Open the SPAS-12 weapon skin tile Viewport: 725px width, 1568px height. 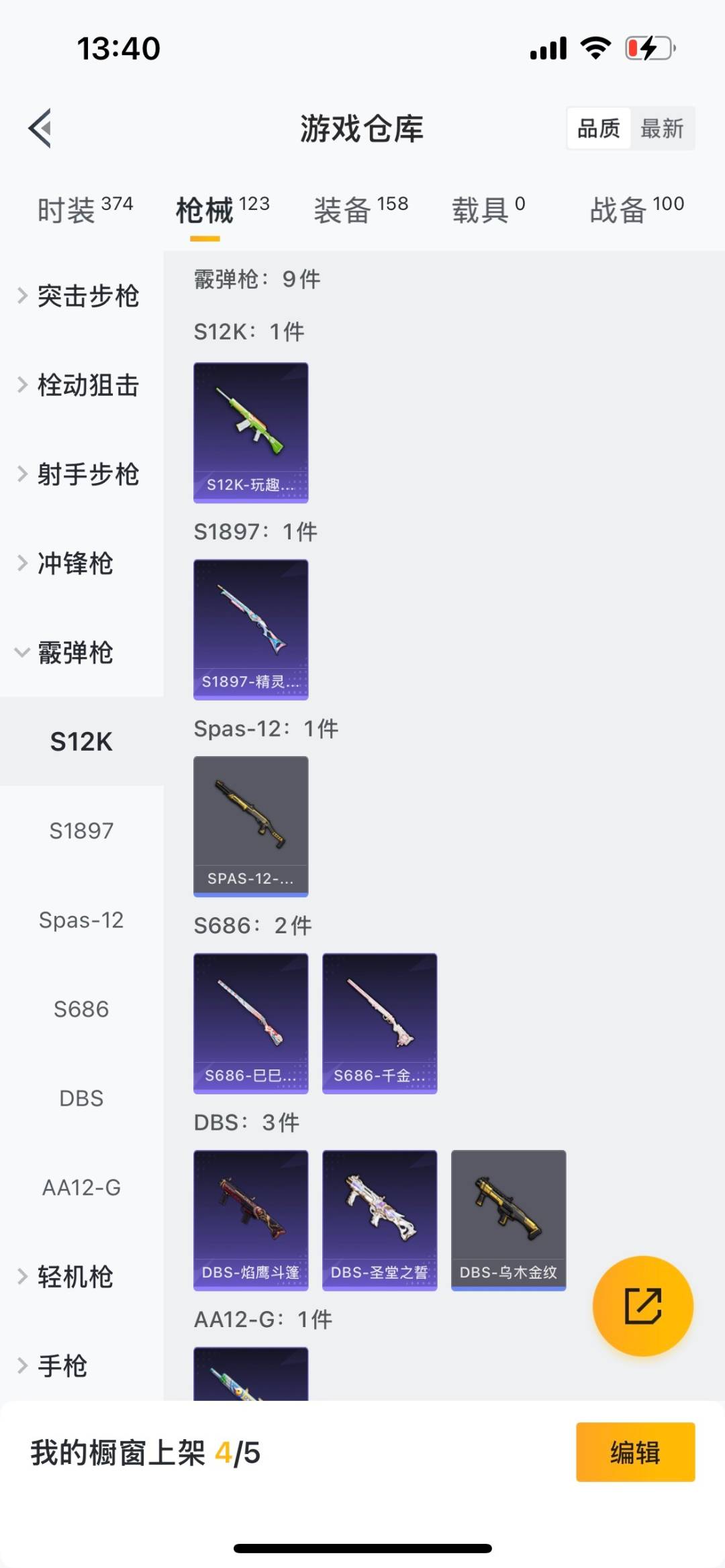250,826
